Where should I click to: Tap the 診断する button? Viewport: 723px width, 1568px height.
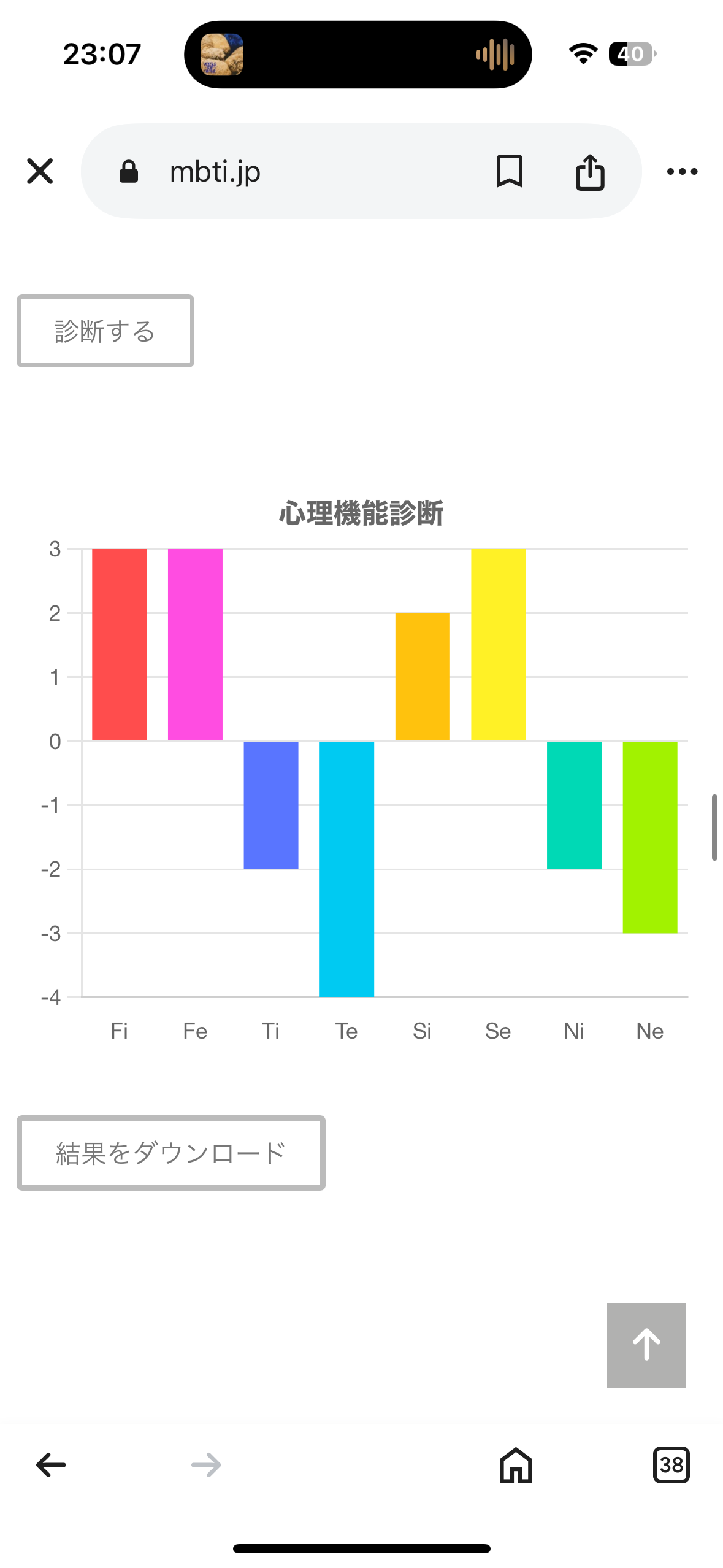(105, 331)
